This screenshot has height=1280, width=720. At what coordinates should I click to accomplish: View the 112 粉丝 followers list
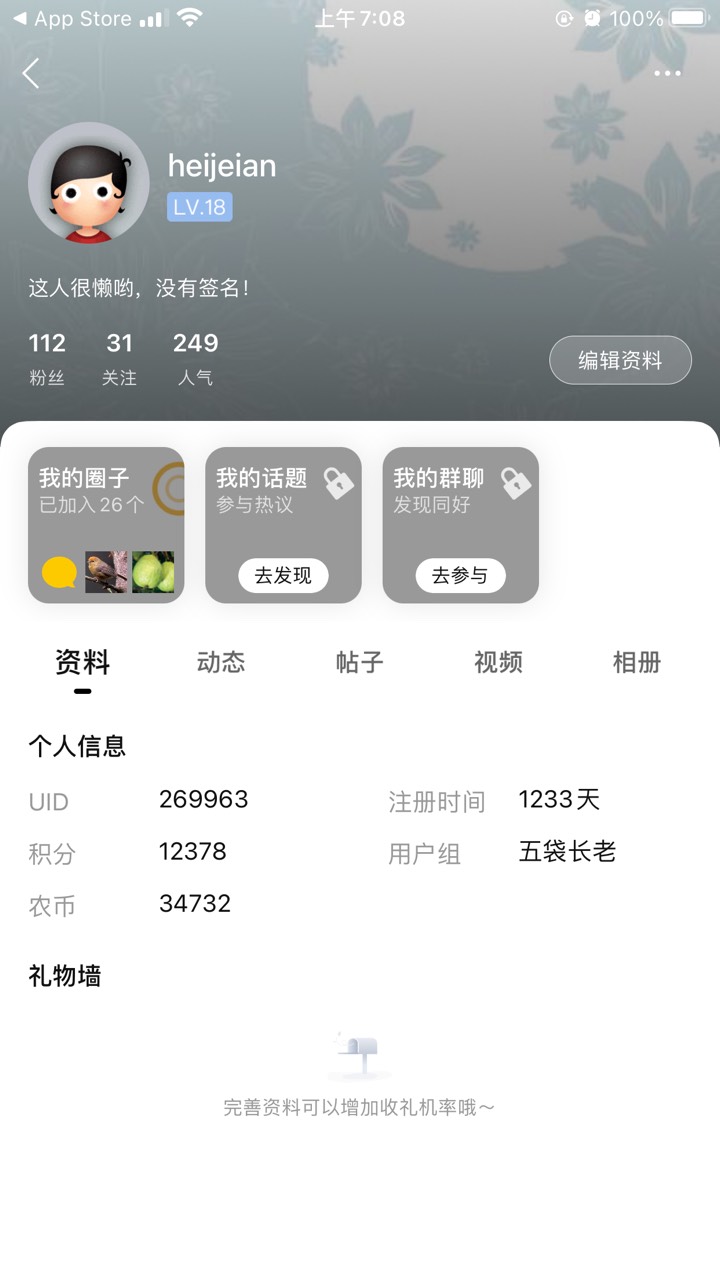tap(47, 358)
